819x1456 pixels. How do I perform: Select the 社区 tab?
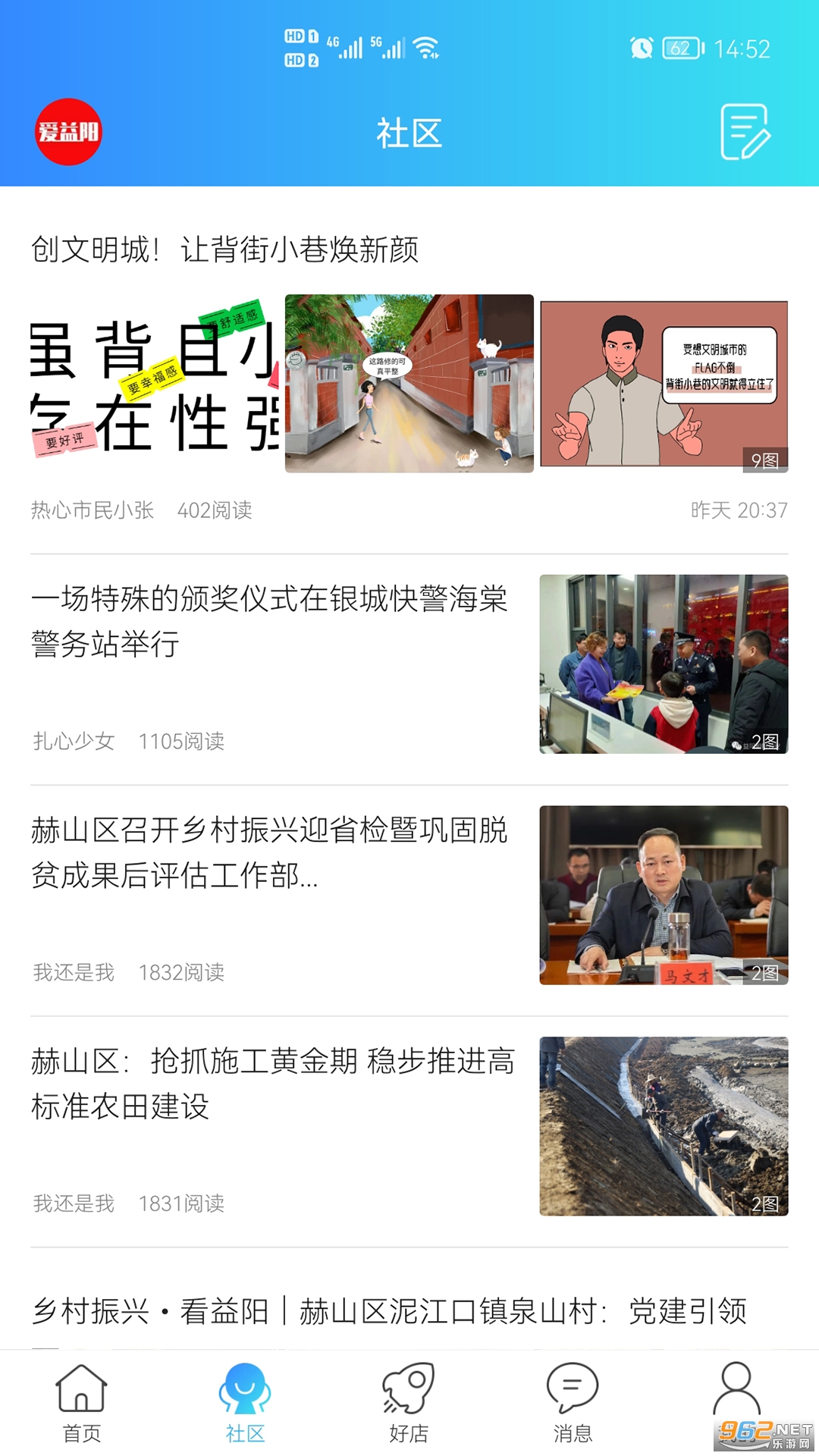pyautogui.click(x=245, y=1402)
